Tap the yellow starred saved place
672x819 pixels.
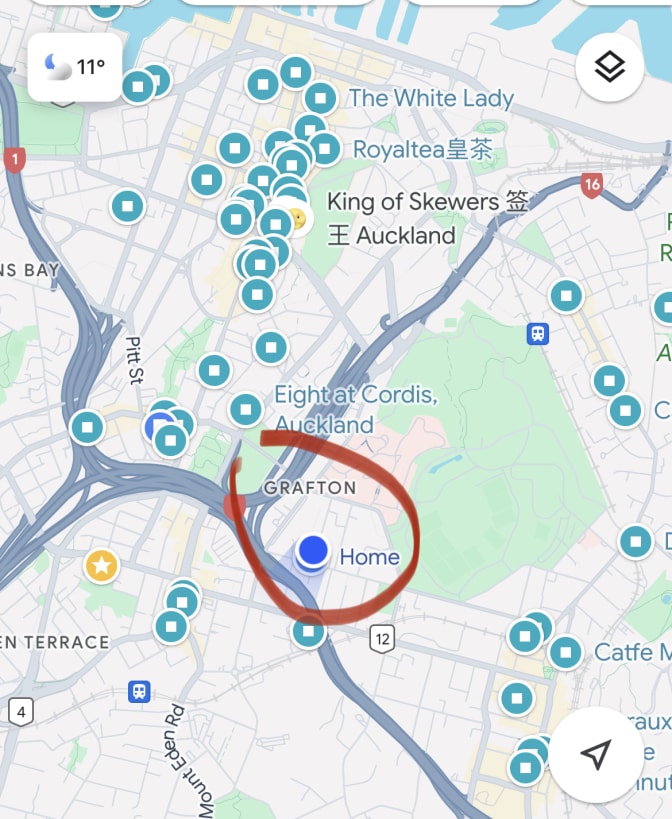(x=101, y=566)
